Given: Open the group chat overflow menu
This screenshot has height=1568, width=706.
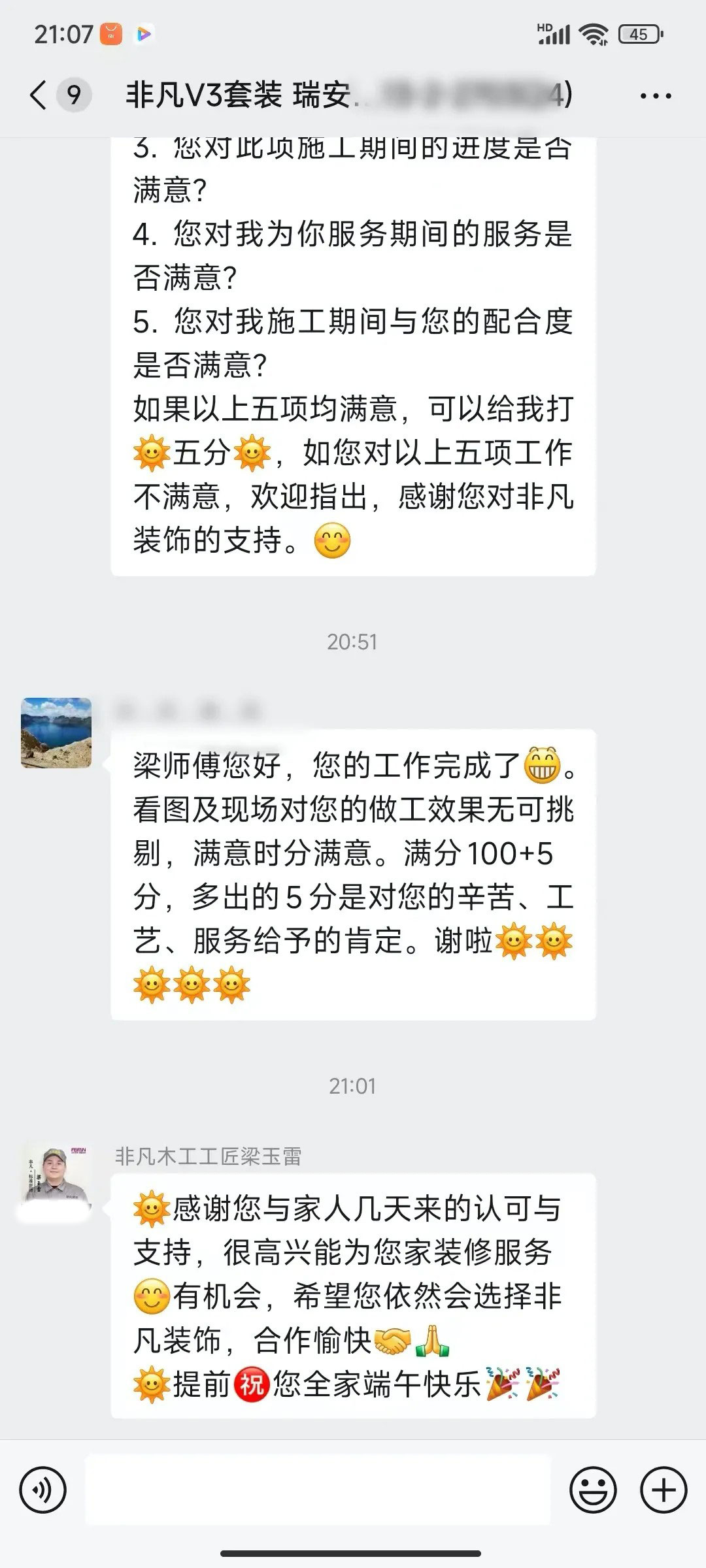Looking at the screenshot, I should click(x=655, y=97).
